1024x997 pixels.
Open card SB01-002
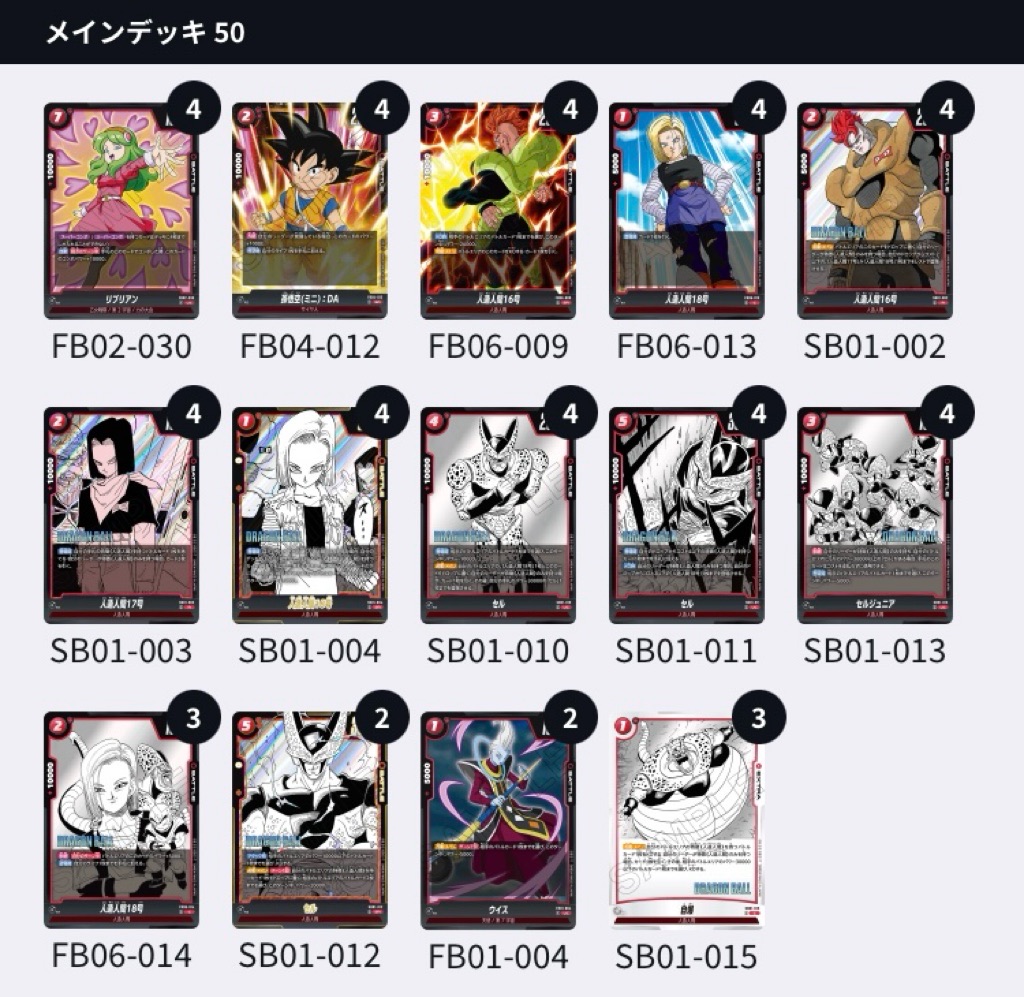click(x=874, y=210)
